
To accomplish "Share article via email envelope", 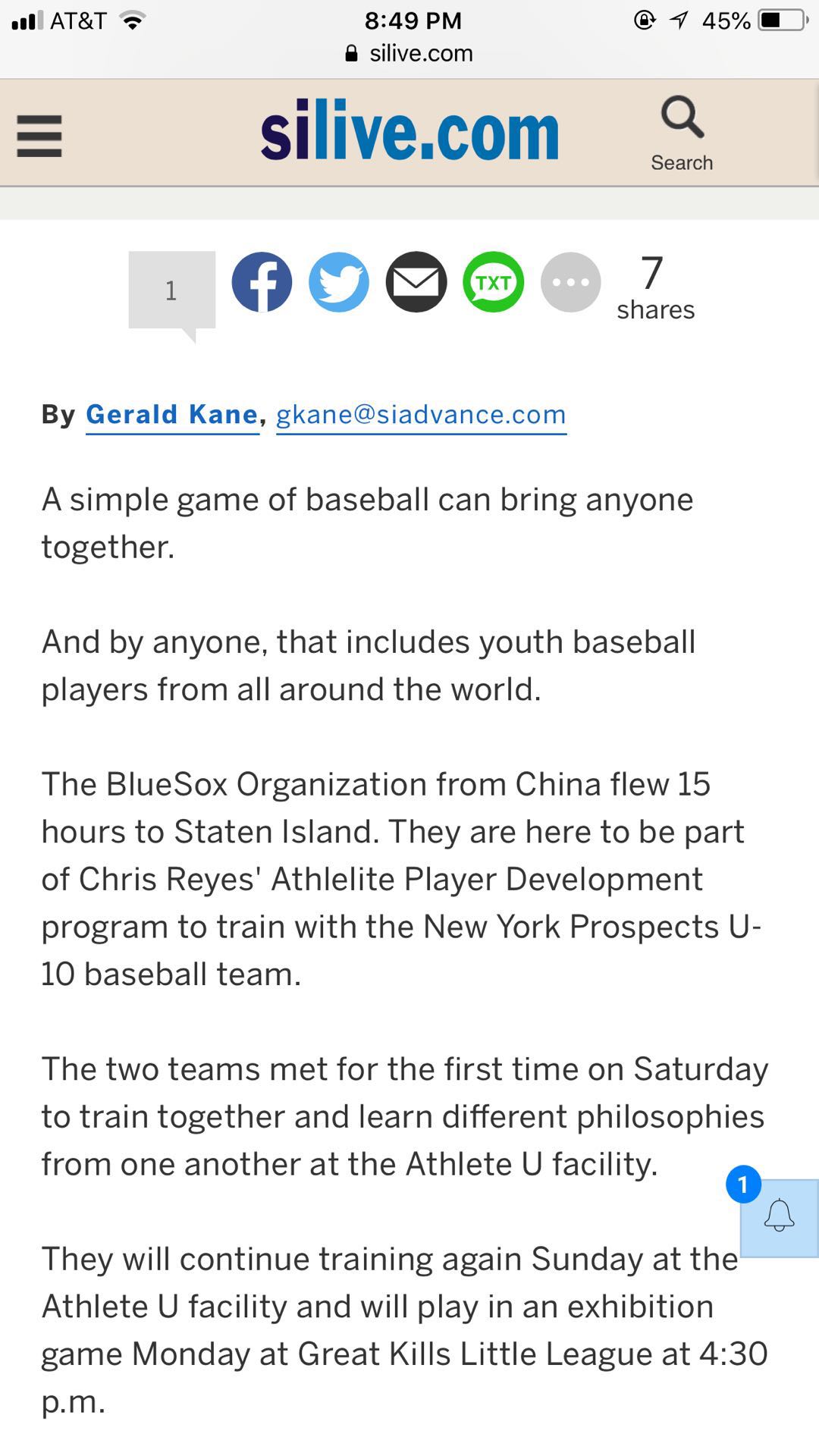I will (416, 282).
